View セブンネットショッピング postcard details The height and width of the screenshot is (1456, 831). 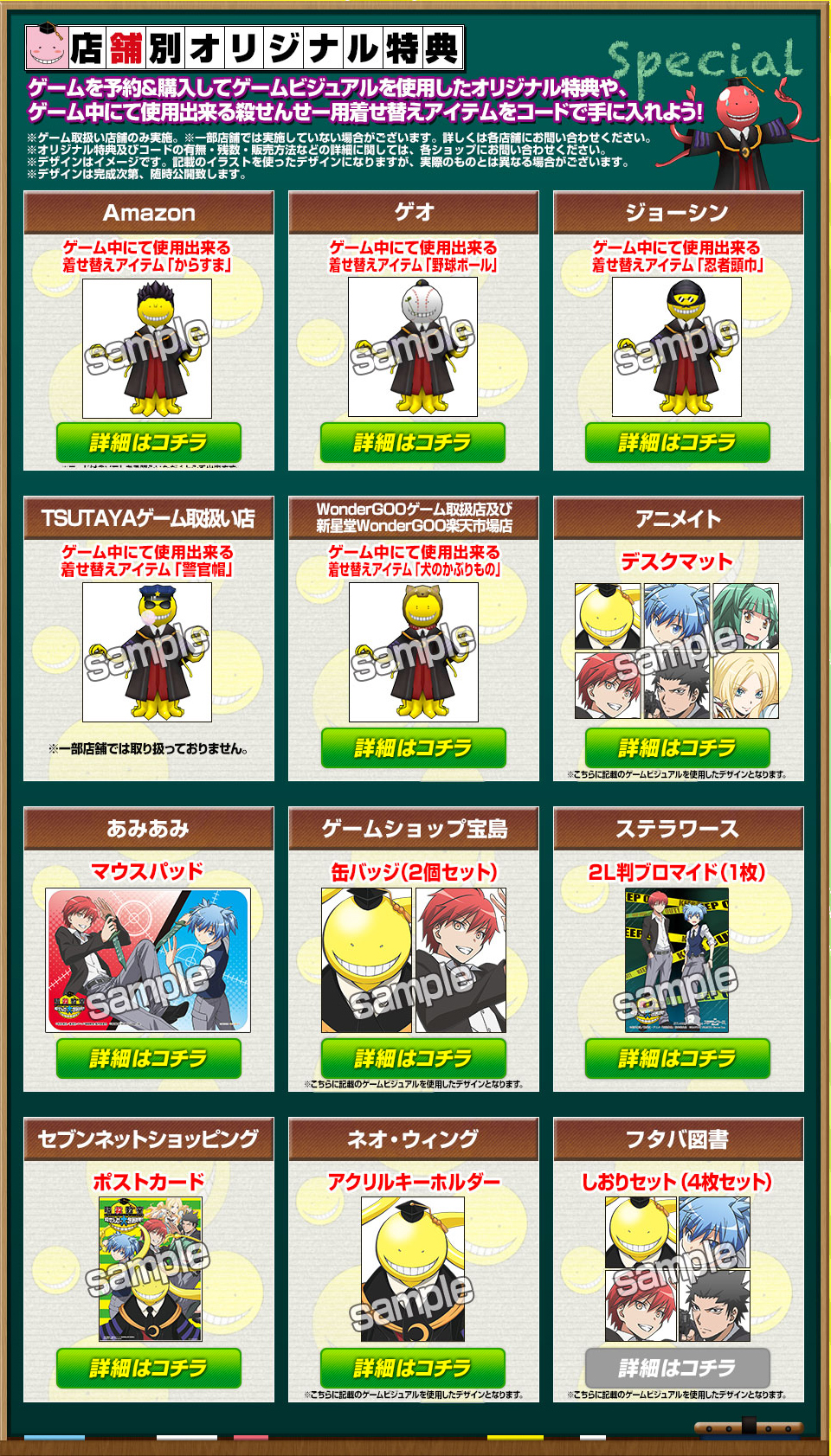[148, 1368]
